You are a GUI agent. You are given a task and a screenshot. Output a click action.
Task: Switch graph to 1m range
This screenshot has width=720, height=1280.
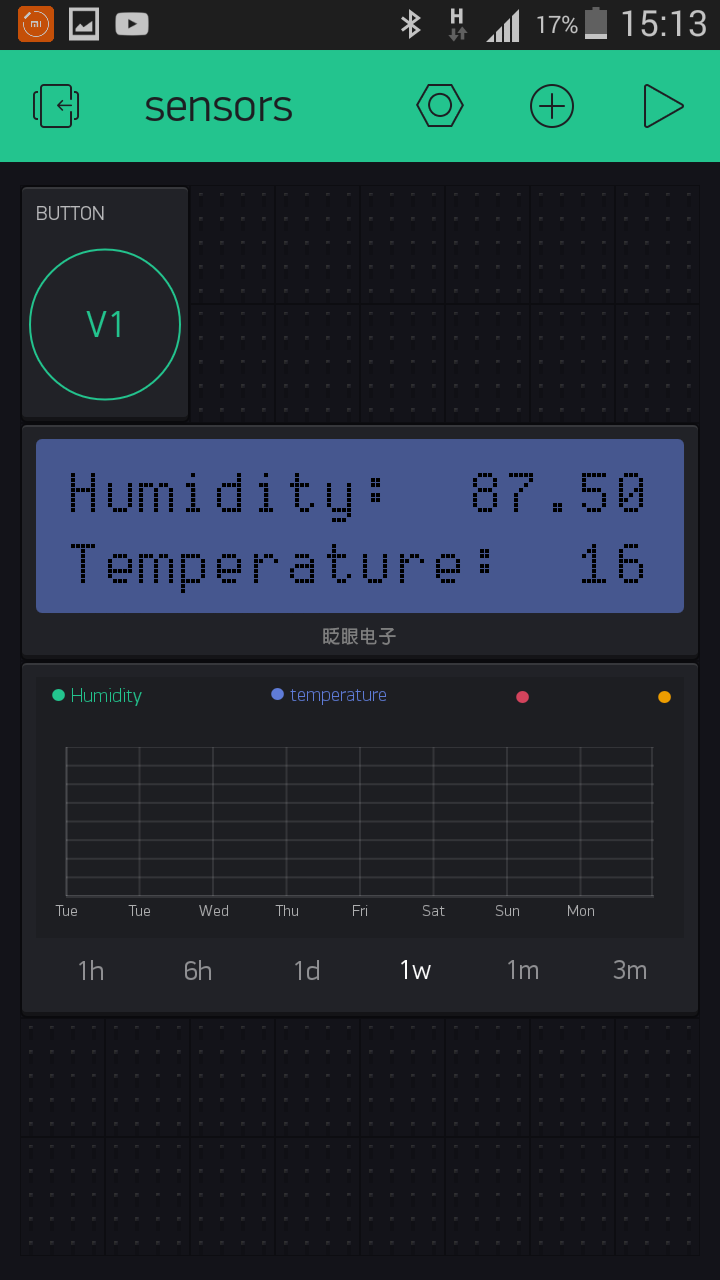[523, 970]
